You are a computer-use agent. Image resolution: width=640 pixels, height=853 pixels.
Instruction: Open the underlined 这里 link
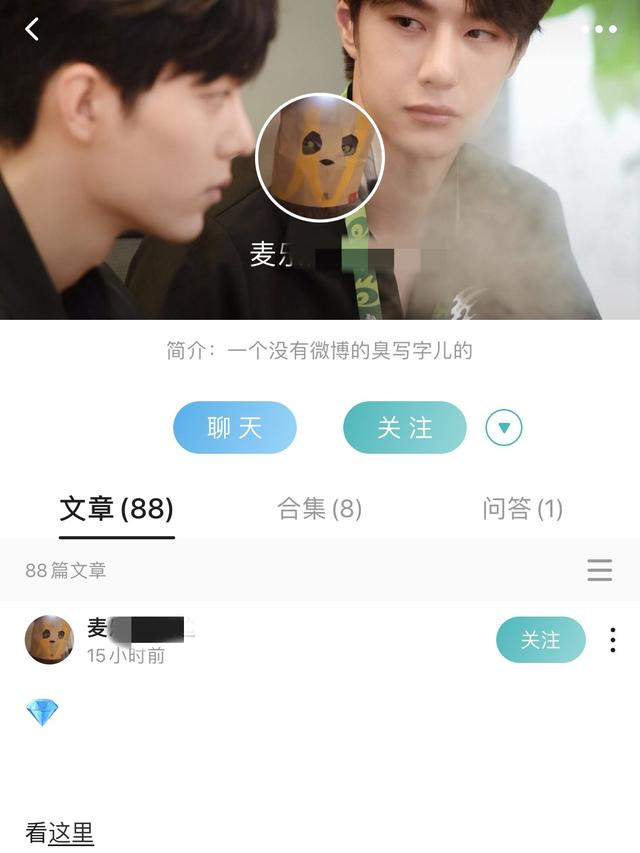point(71,833)
